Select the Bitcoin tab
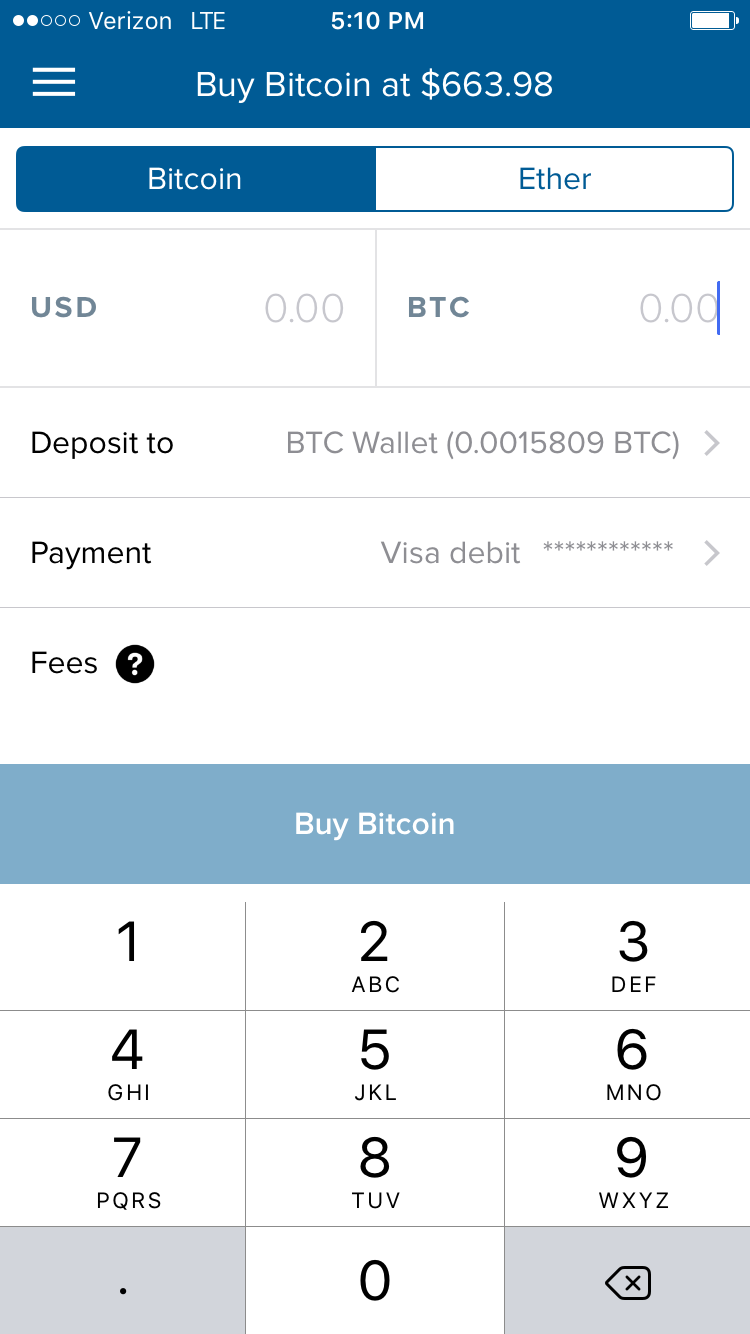This screenshot has width=750, height=1334. [196, 179]
